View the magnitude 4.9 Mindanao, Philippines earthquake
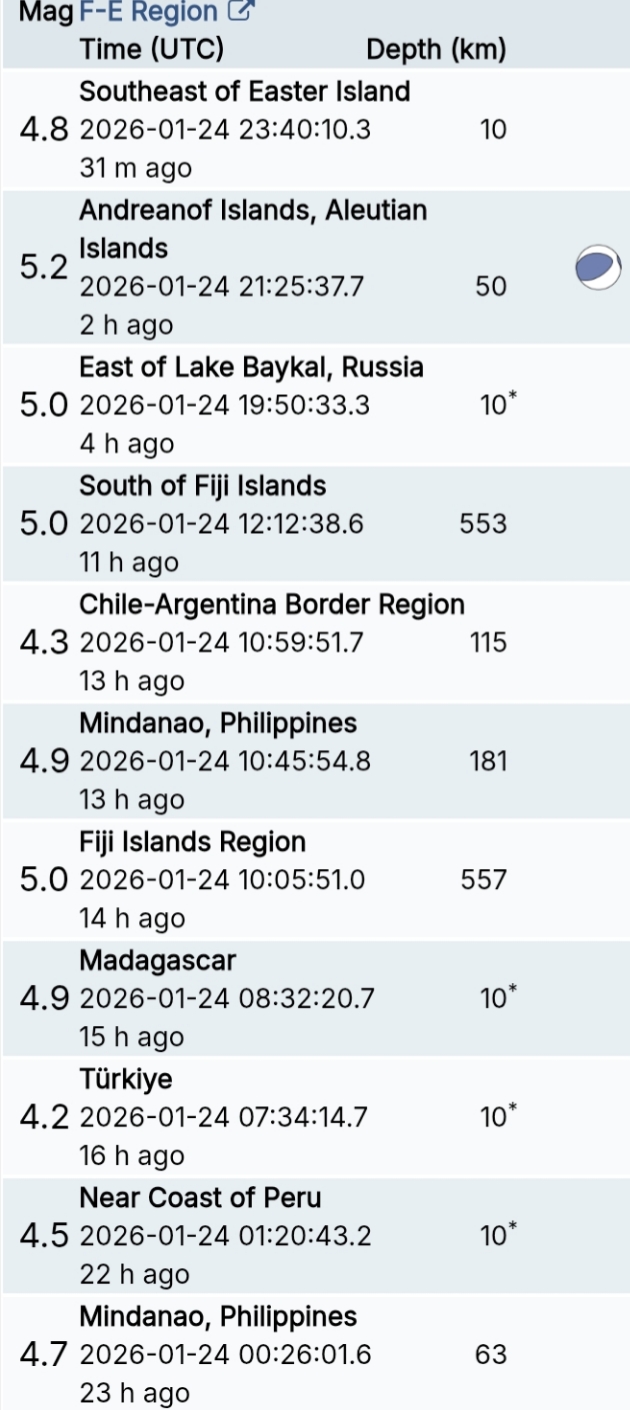 [x=217, y=723]
